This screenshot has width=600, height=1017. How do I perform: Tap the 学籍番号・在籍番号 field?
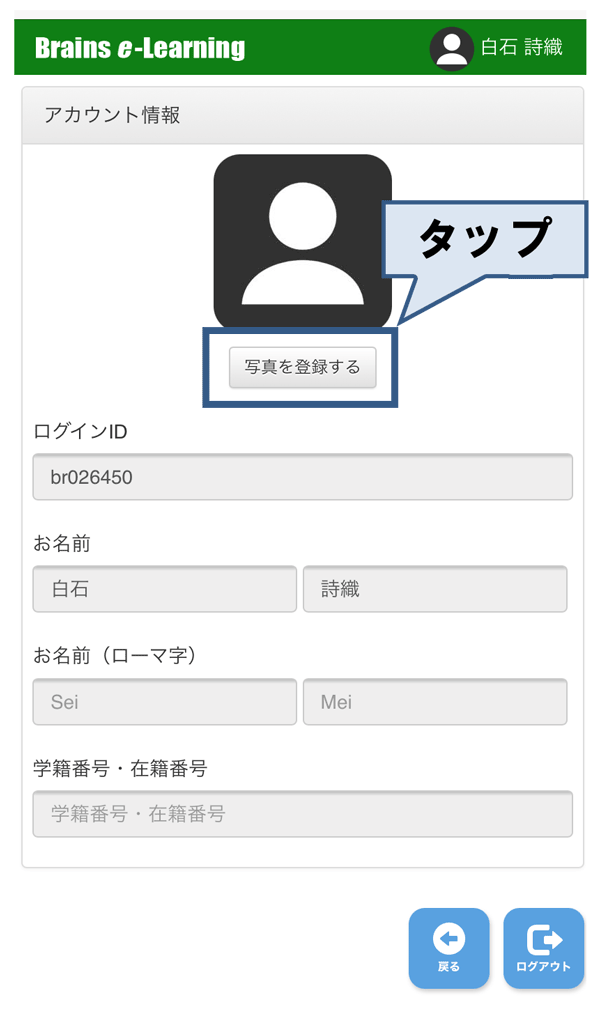click(303, 814)
